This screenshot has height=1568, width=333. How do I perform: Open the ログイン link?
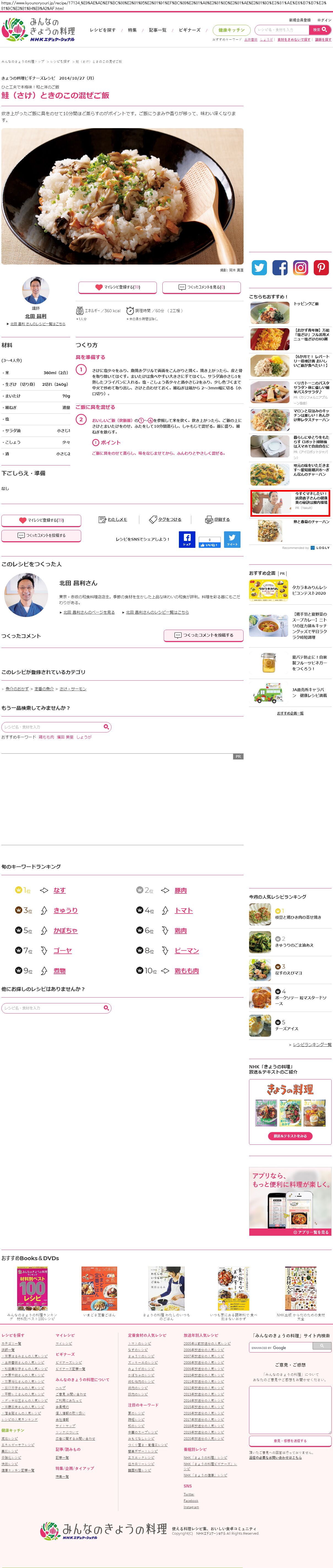324,20
